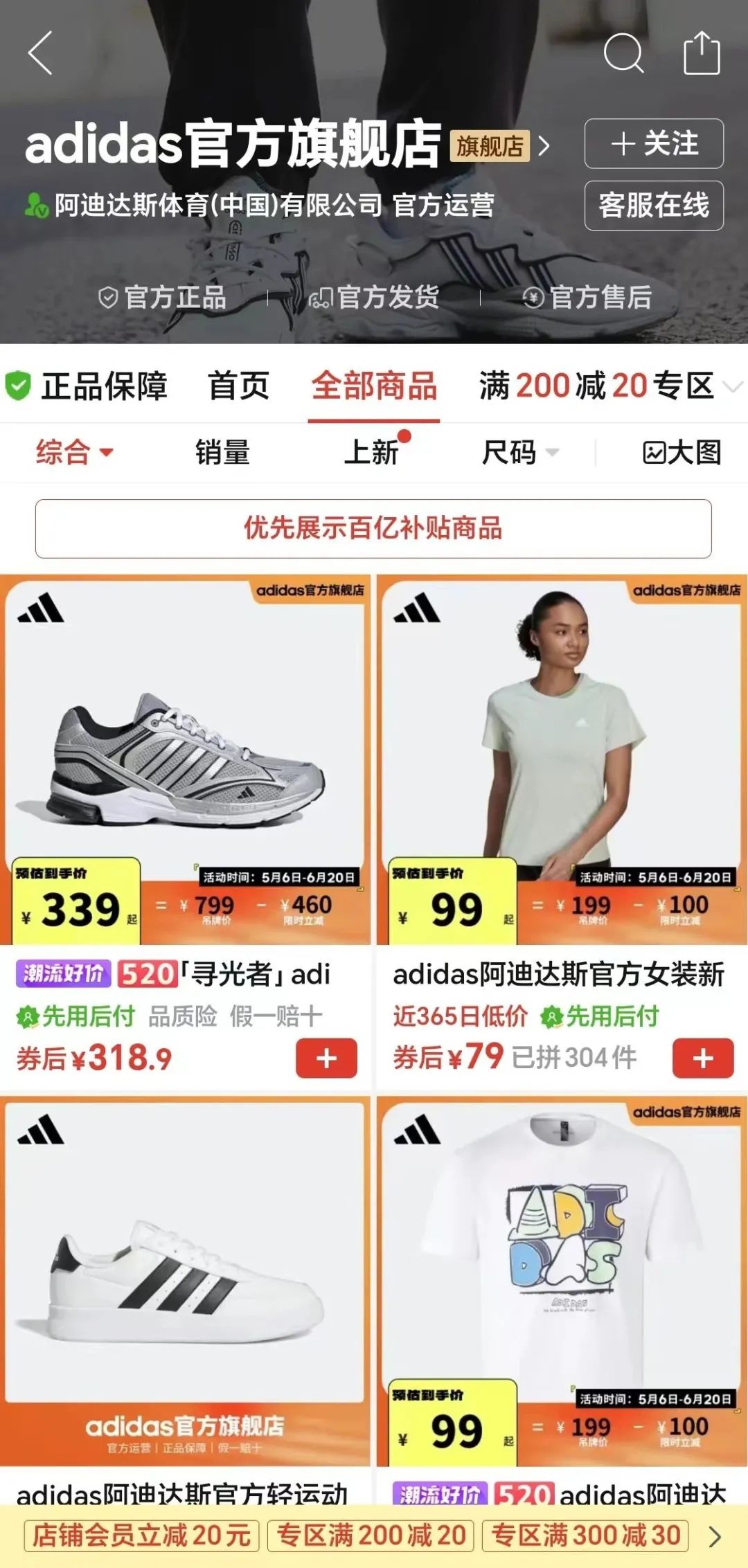
Task: Sort products by 销量
Action: [222, 453]
